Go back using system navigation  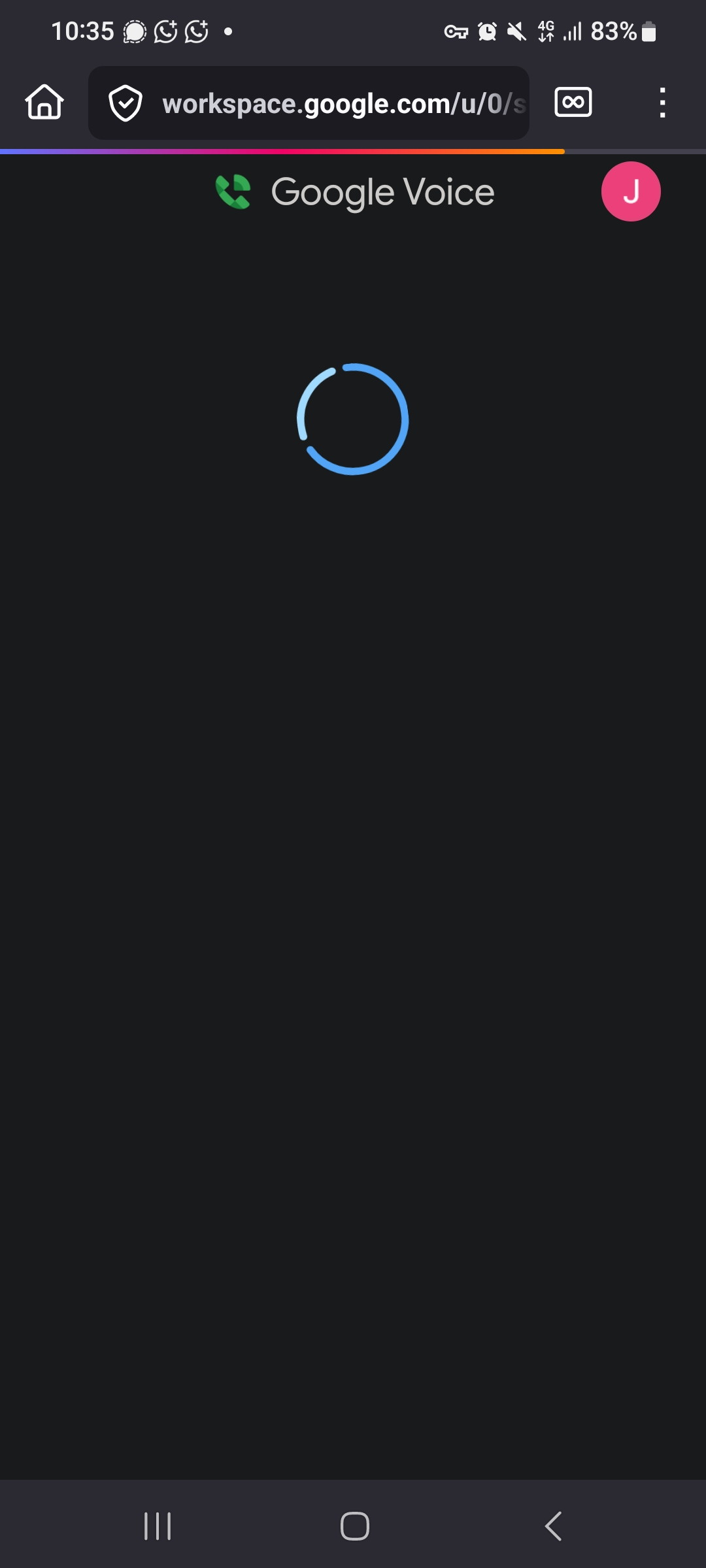tap(553, 1526)
